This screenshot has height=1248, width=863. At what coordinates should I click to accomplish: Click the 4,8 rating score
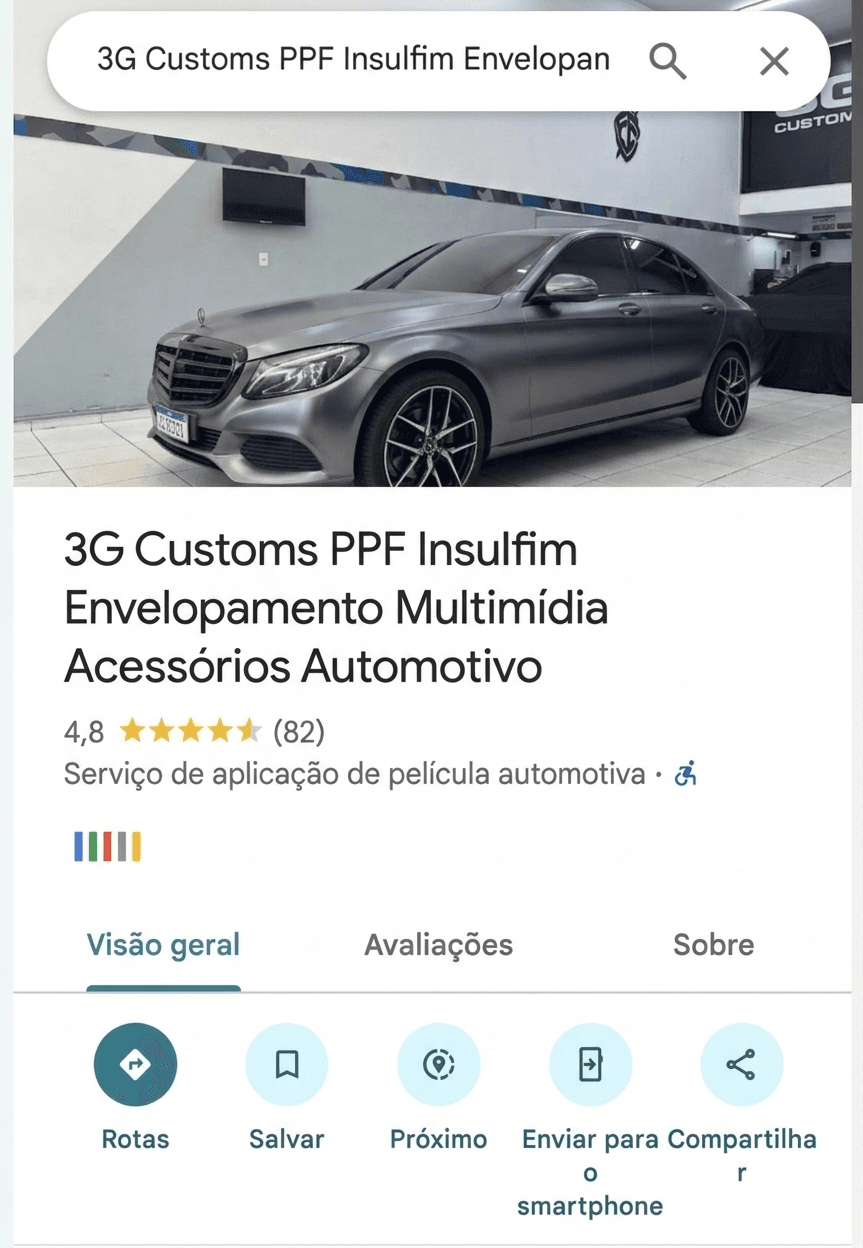[82, 732]
